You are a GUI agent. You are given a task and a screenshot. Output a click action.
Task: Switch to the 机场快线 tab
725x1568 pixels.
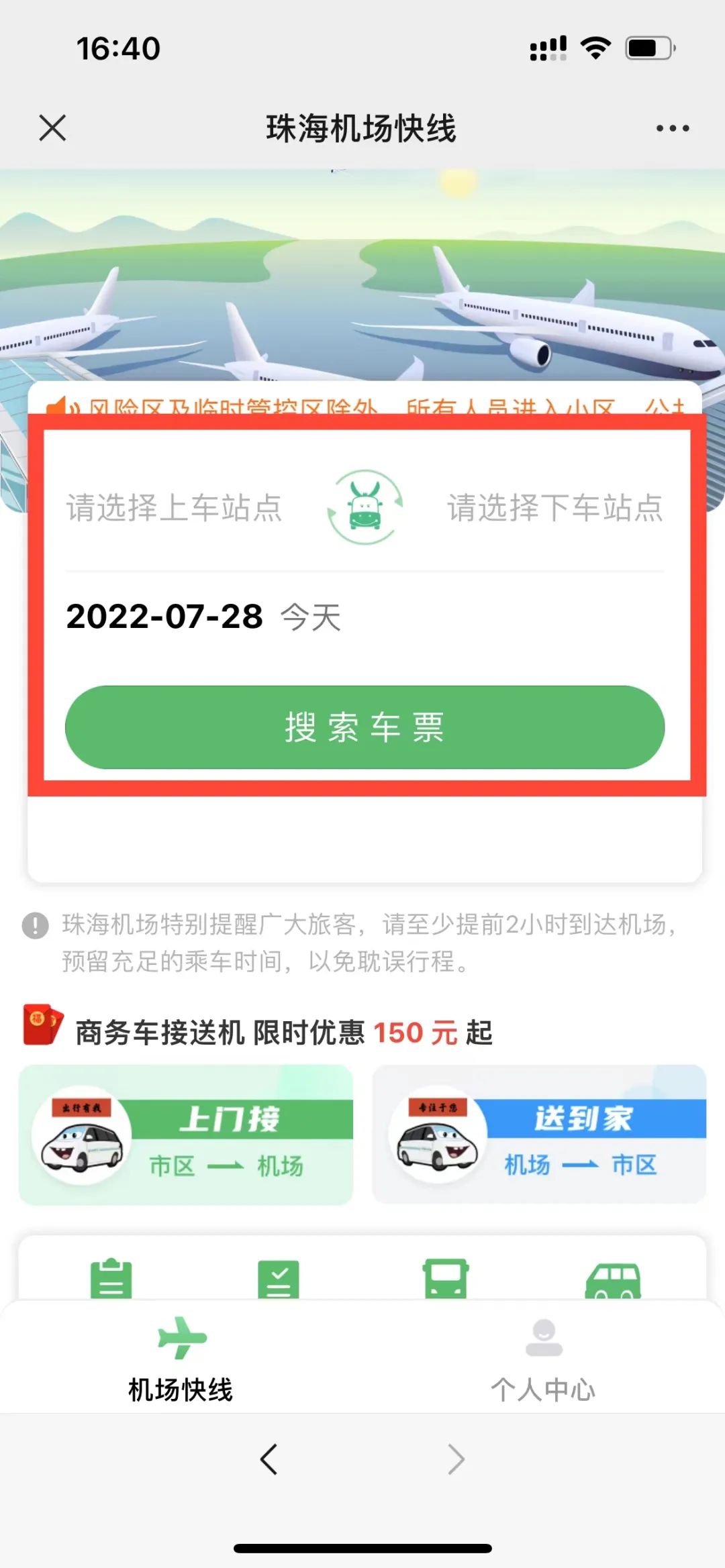(x=181, y=1360)
